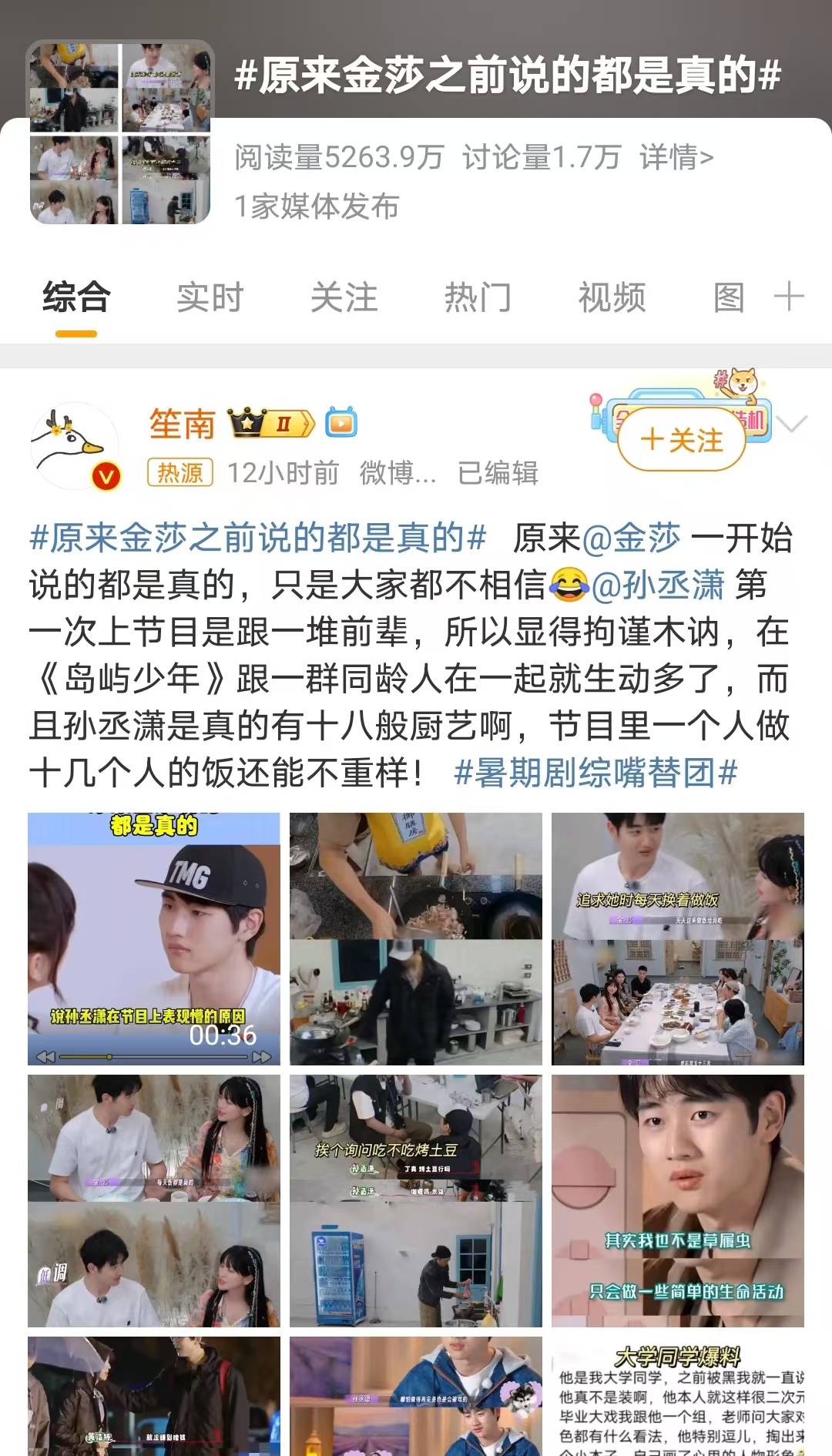Switch to the 实时 tab
The width and height of the screenshot is (832, 1456).
(210, 297)
